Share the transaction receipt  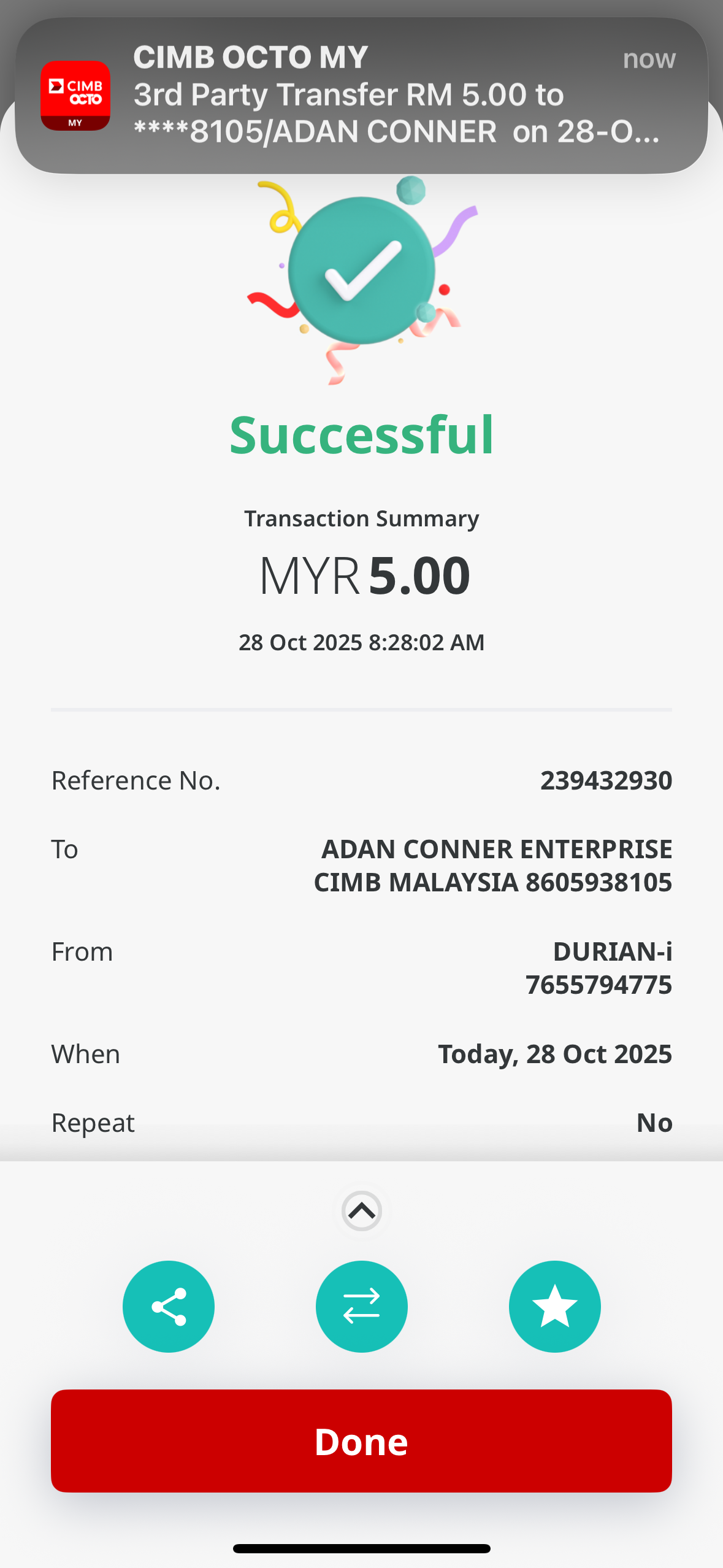[169, 1306]
